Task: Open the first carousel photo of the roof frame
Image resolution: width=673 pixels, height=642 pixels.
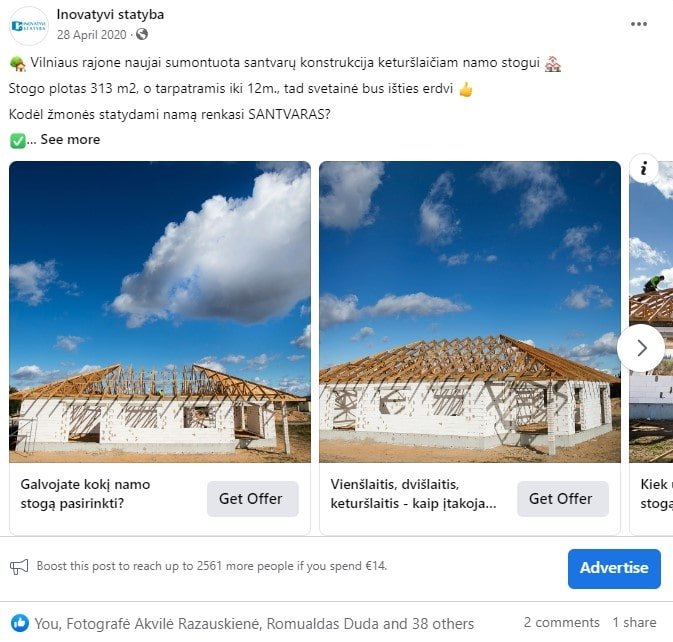Action: click(160, 311)
